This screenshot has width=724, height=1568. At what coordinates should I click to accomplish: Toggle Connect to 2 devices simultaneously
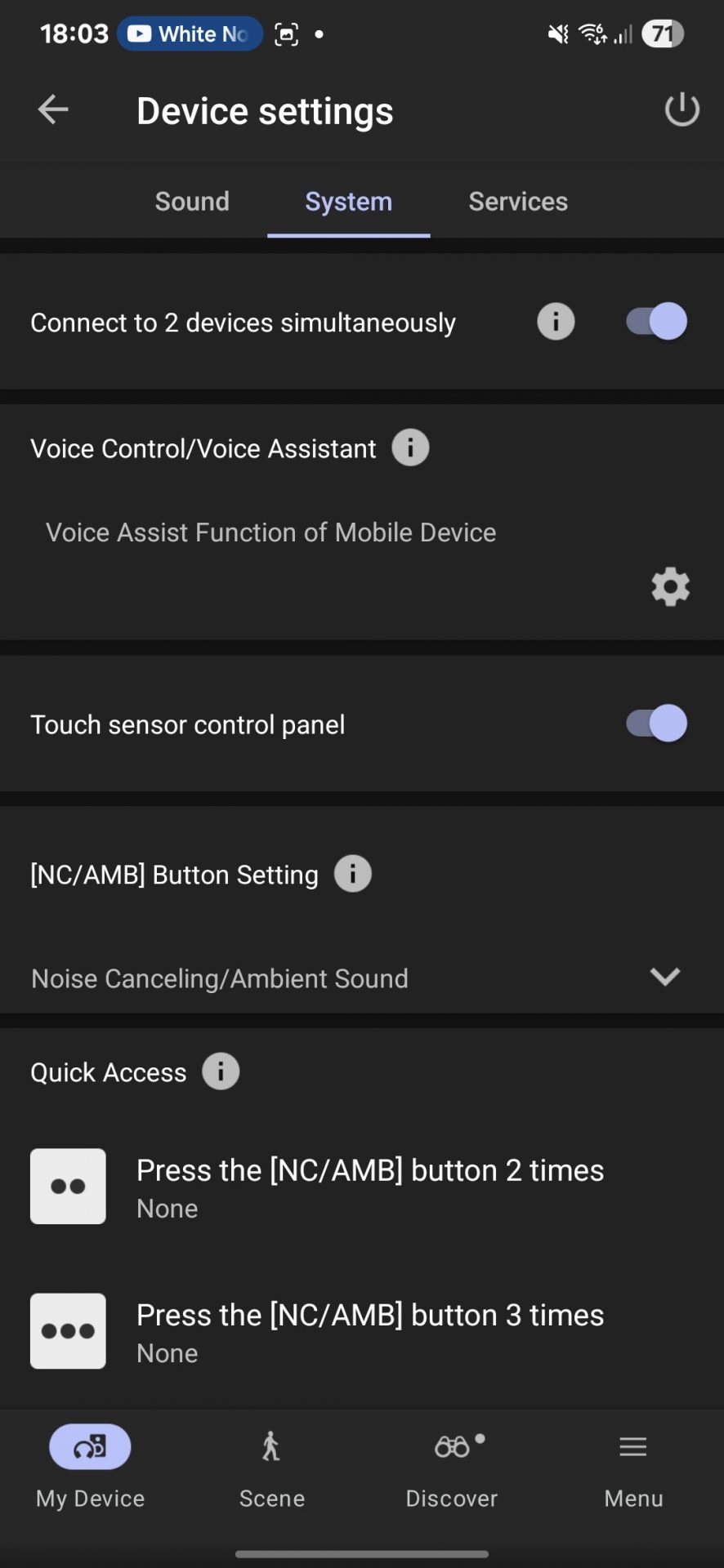pyautogui.click(x=656, y=321)
